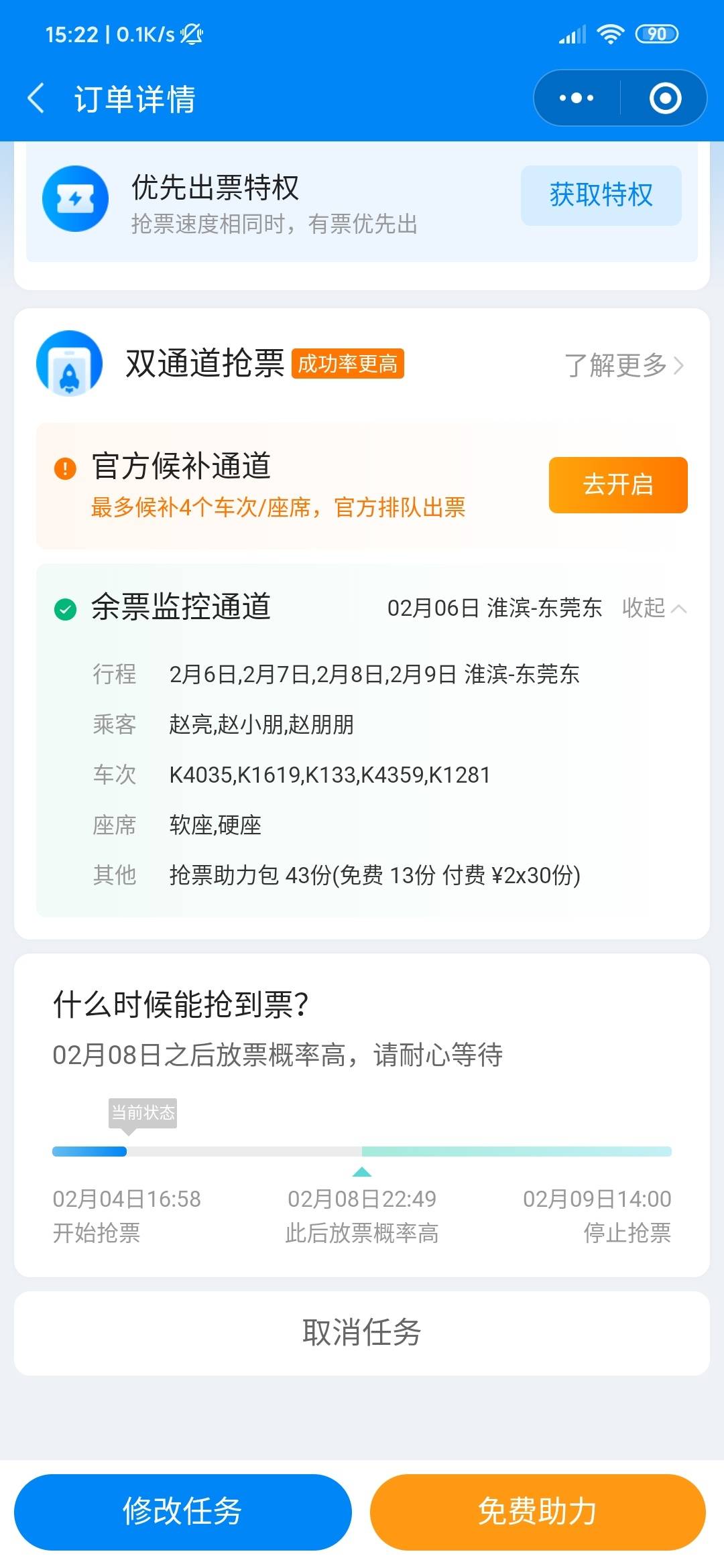The height and width of the screenshot is (1568, 724).
Task: Open the 了解更多 link
Action: [624, 365]
